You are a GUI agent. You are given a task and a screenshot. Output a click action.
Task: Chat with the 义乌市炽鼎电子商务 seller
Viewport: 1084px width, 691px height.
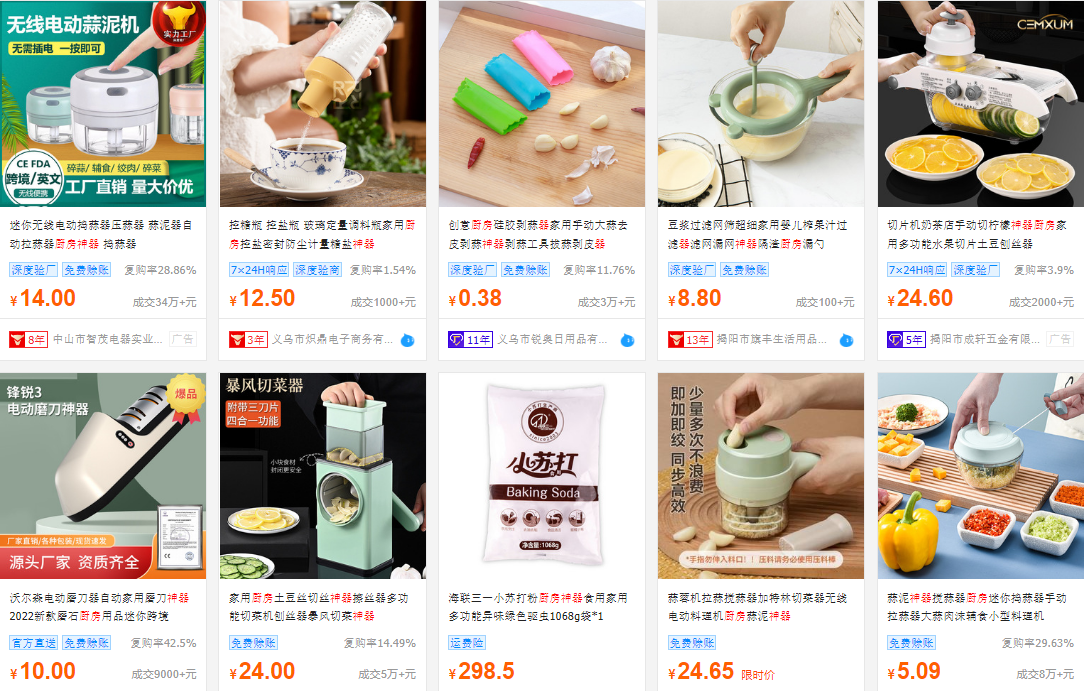[x=408, y=340]
